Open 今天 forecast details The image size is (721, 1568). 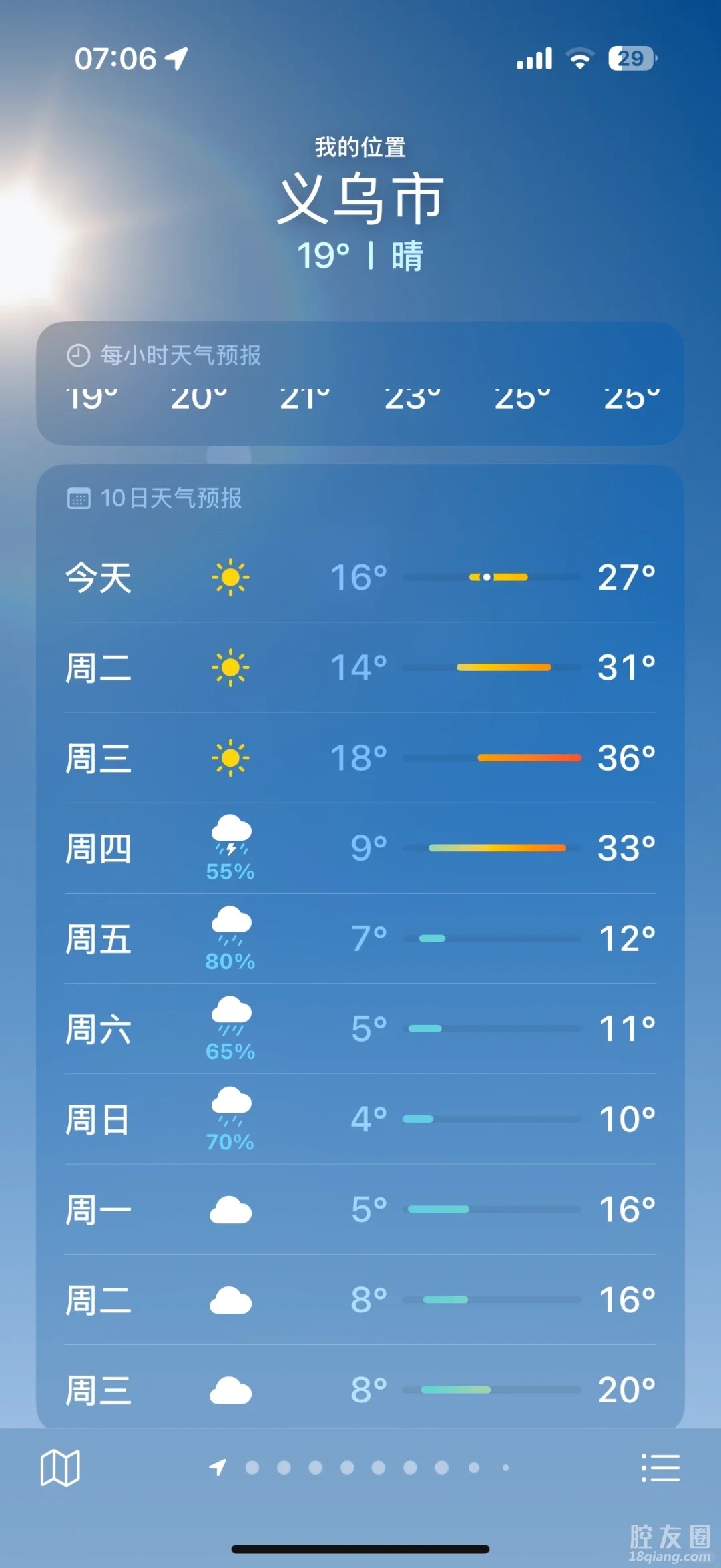(360, 577)
